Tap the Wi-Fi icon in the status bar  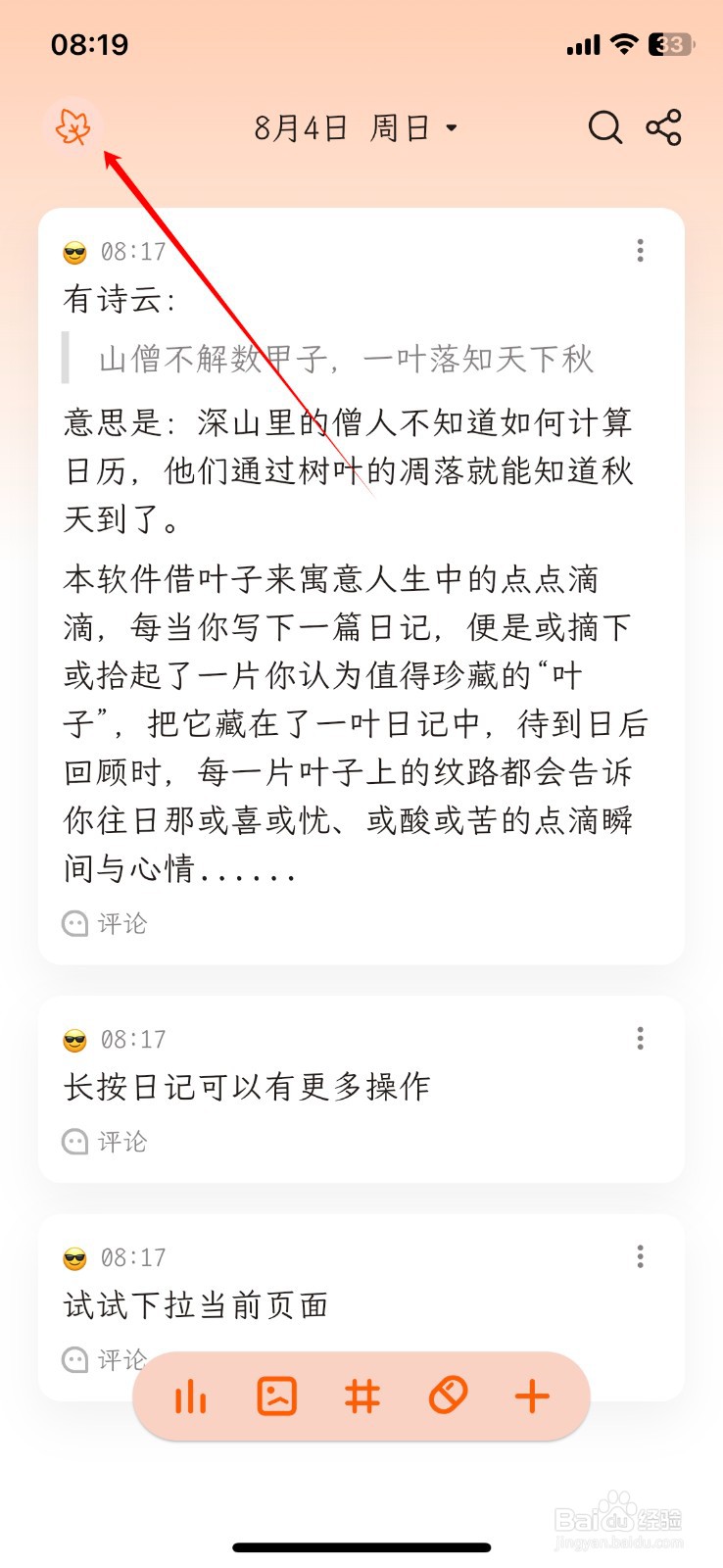pyautogui.click(x=627, y=43)
